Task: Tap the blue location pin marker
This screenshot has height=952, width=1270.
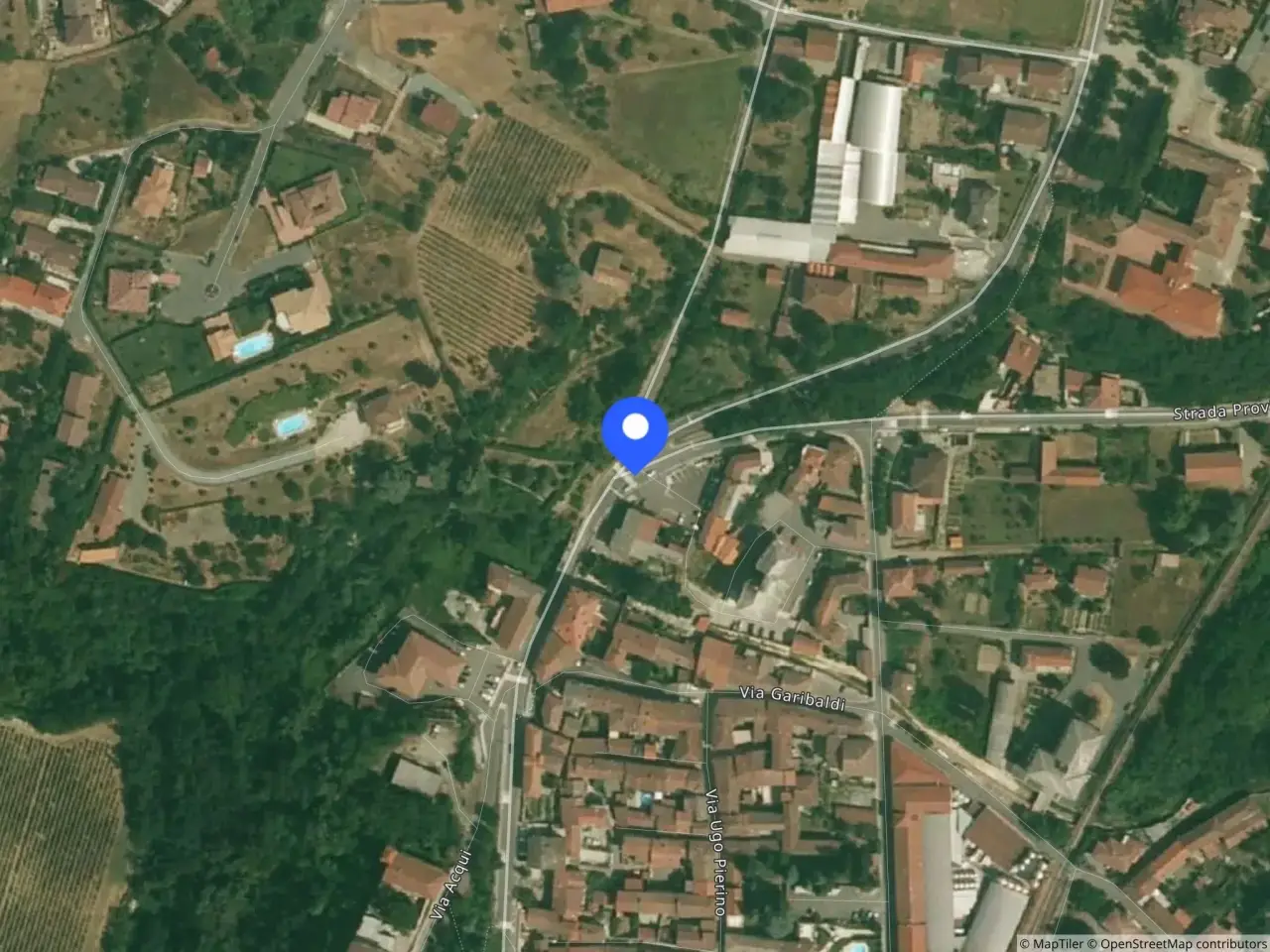Action: pyautogui.click(x=634, y=432)
